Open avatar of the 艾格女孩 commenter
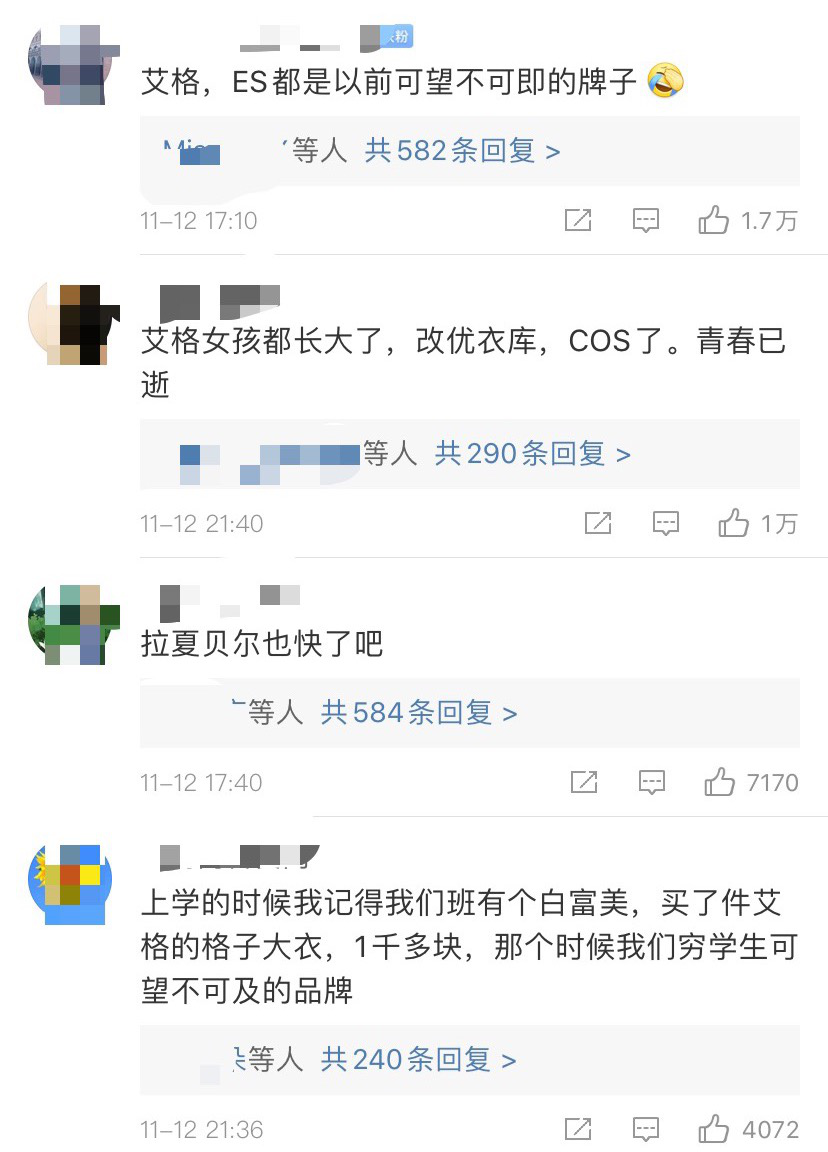 click(x=74, y=323)
